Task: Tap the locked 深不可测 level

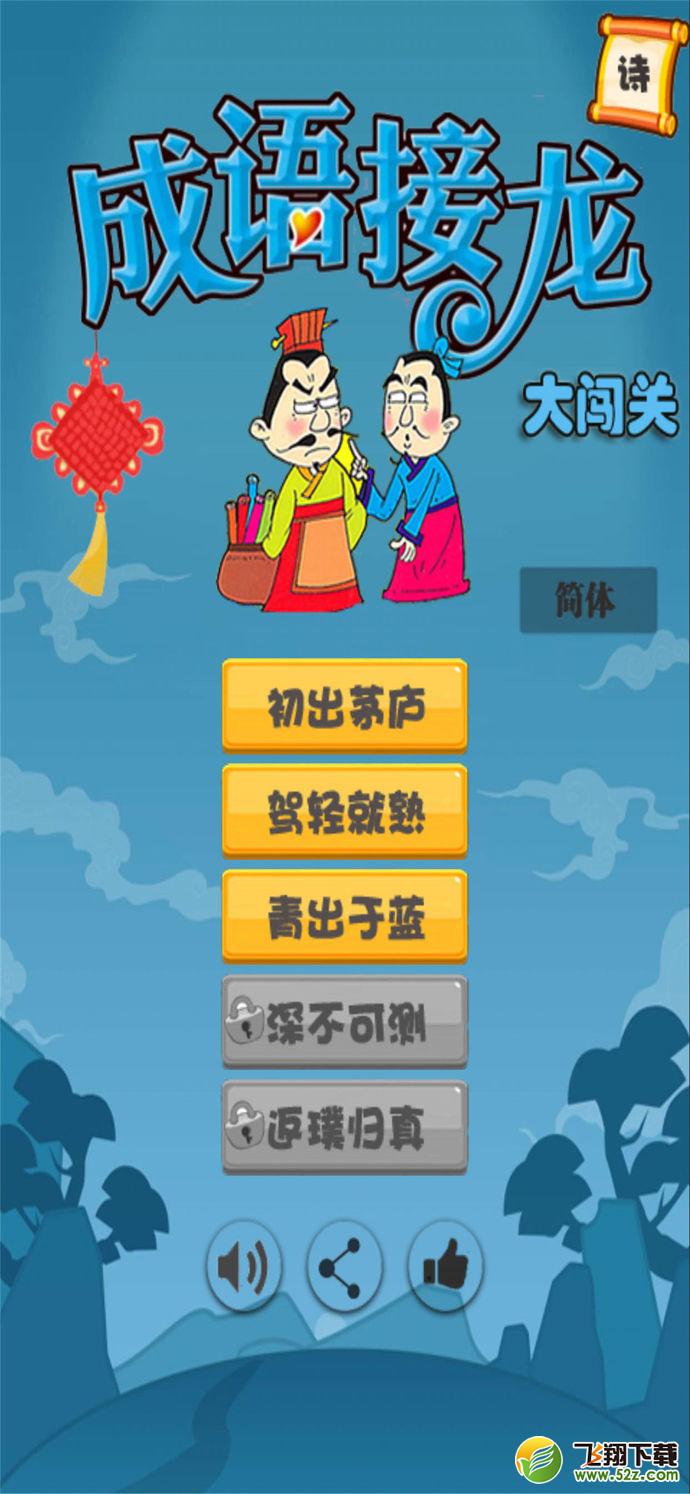Action: coord(345,1022)
